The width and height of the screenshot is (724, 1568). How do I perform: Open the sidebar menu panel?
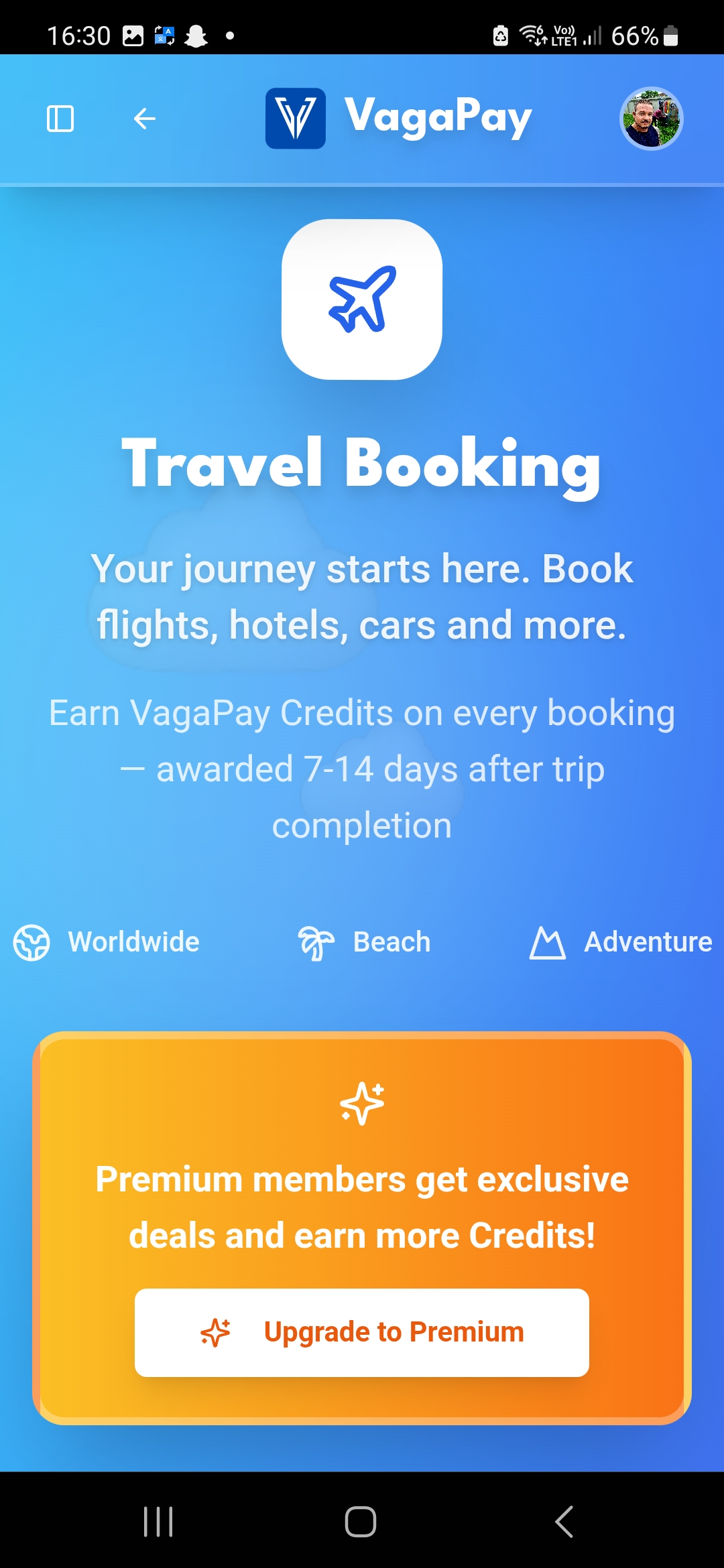pos(60,119)
